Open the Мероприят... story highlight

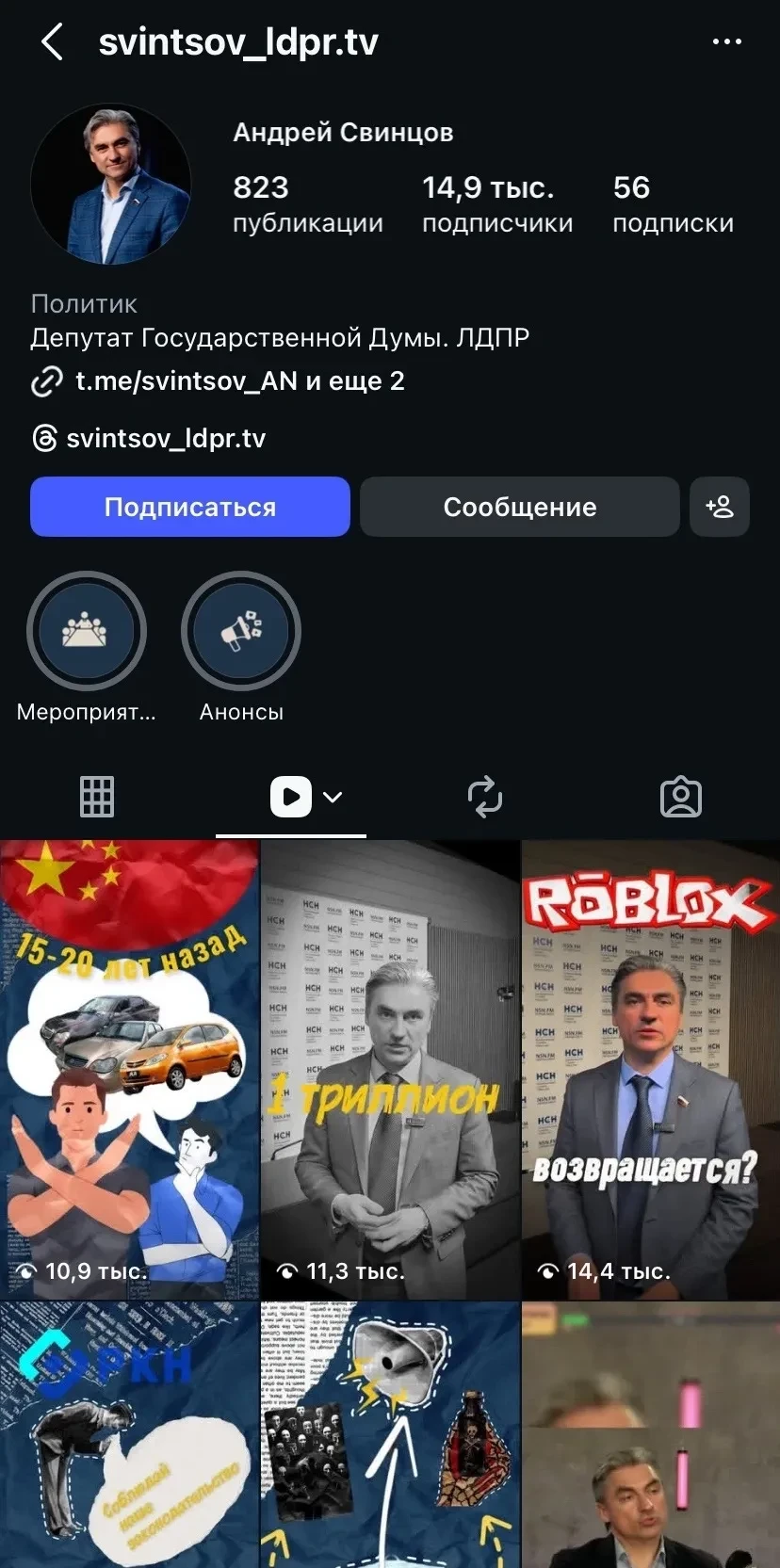(x=87, y=632)
